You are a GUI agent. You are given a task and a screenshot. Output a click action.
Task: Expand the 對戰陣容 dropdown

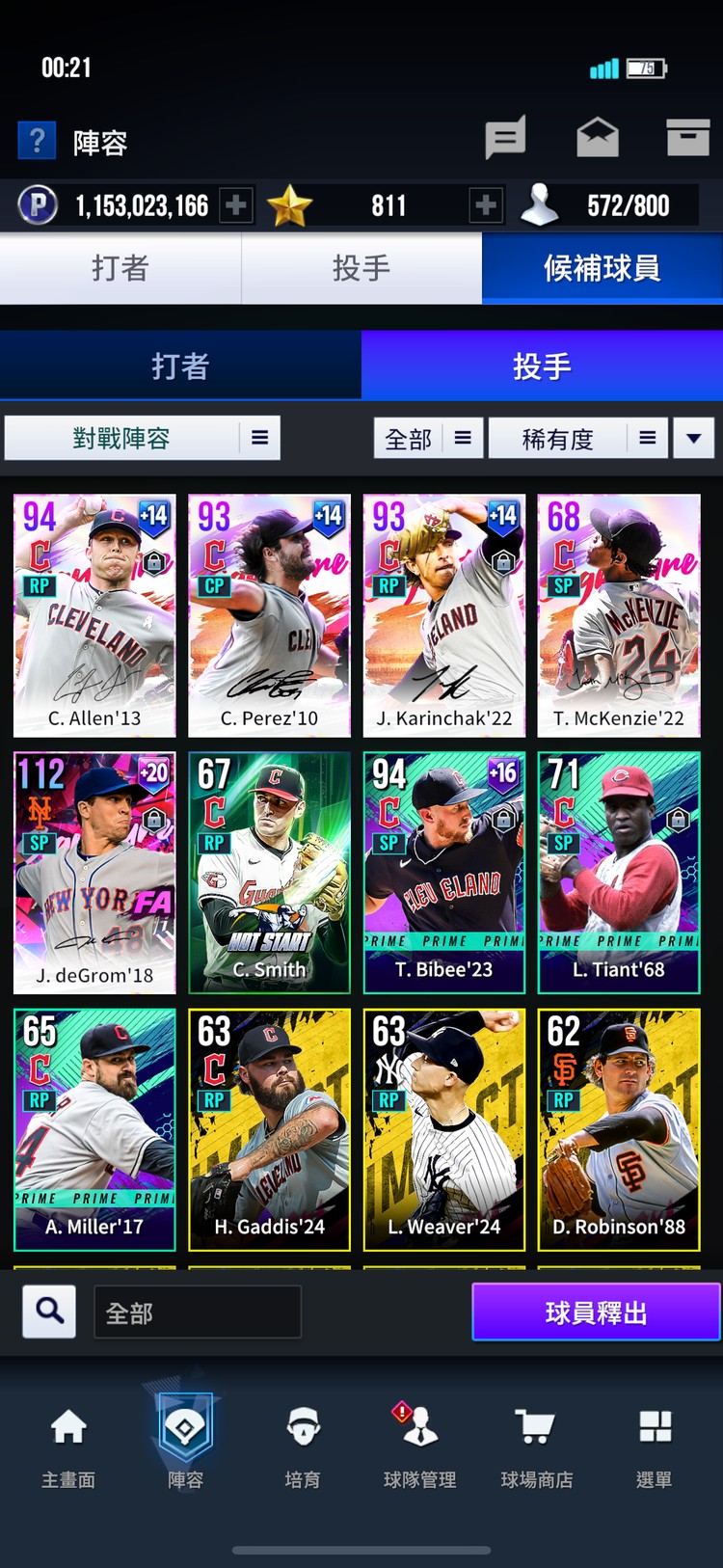tap(143, 439)
